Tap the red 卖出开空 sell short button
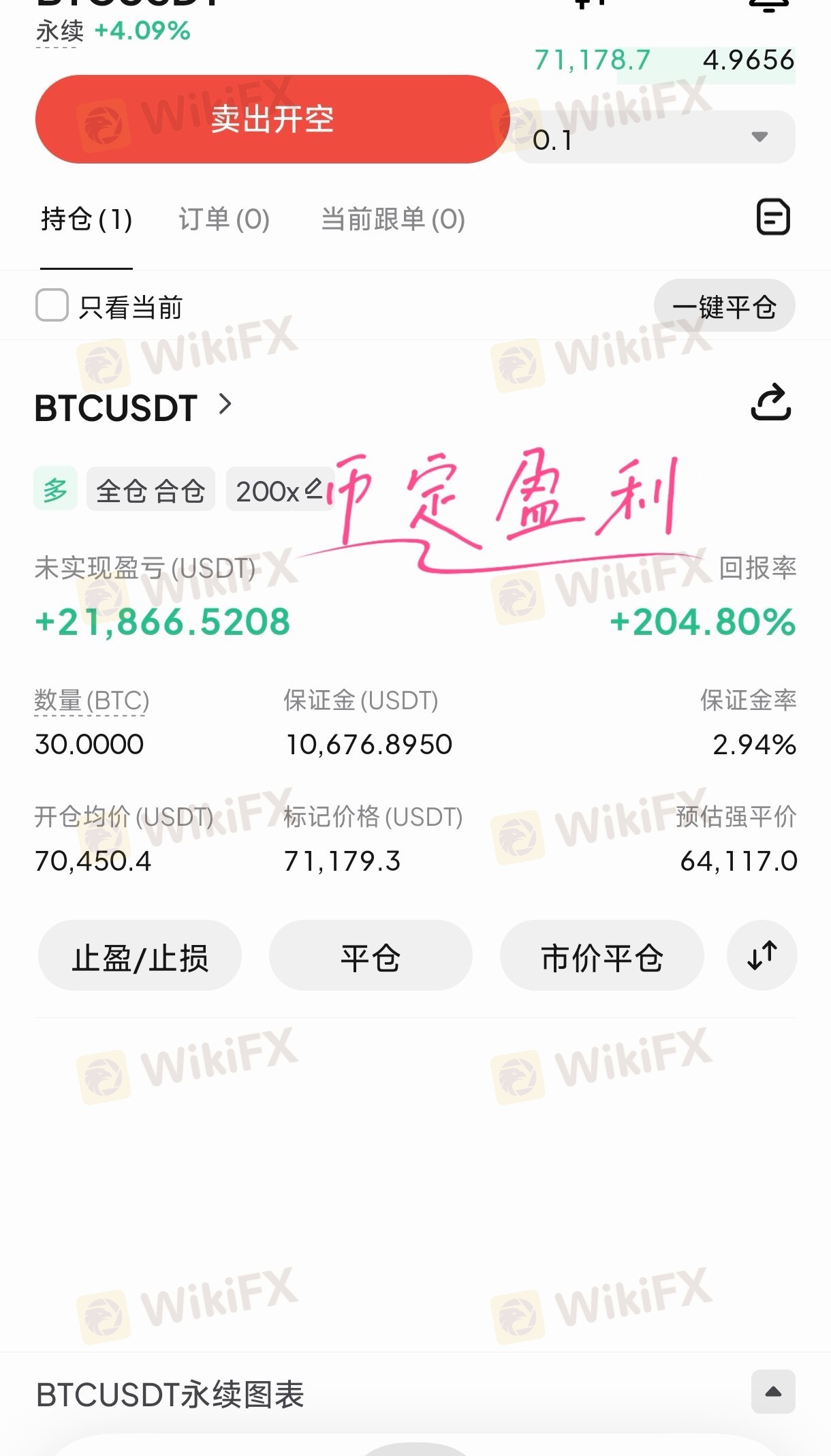 click(x=272, y=119)
